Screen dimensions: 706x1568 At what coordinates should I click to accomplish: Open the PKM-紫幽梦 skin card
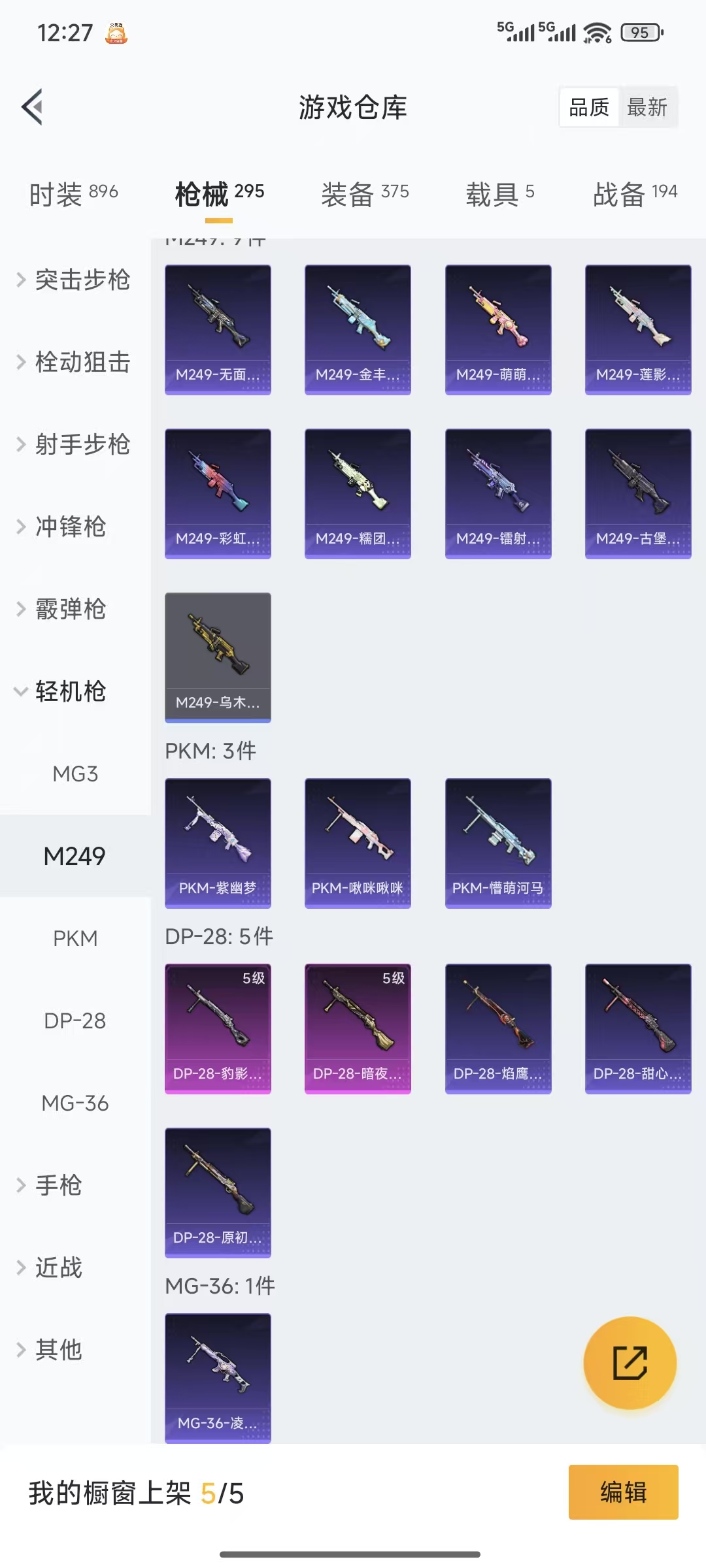pos(218,843)
